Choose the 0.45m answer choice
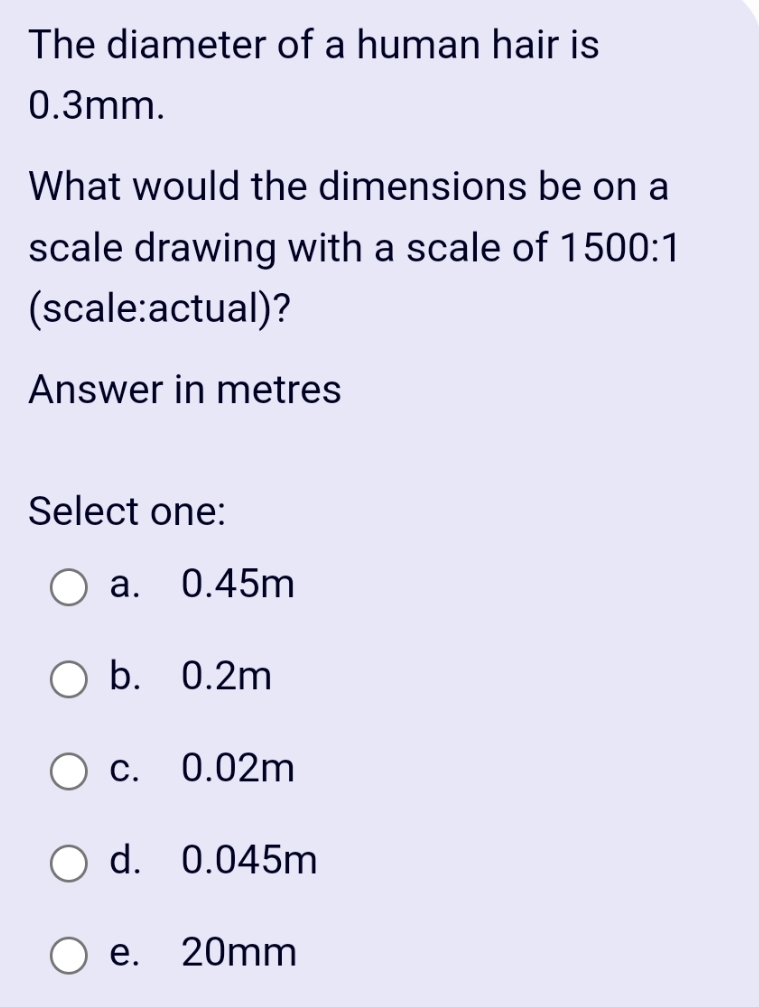The width and height of the screenshot is (759, 1007). [x=66, y=587]
